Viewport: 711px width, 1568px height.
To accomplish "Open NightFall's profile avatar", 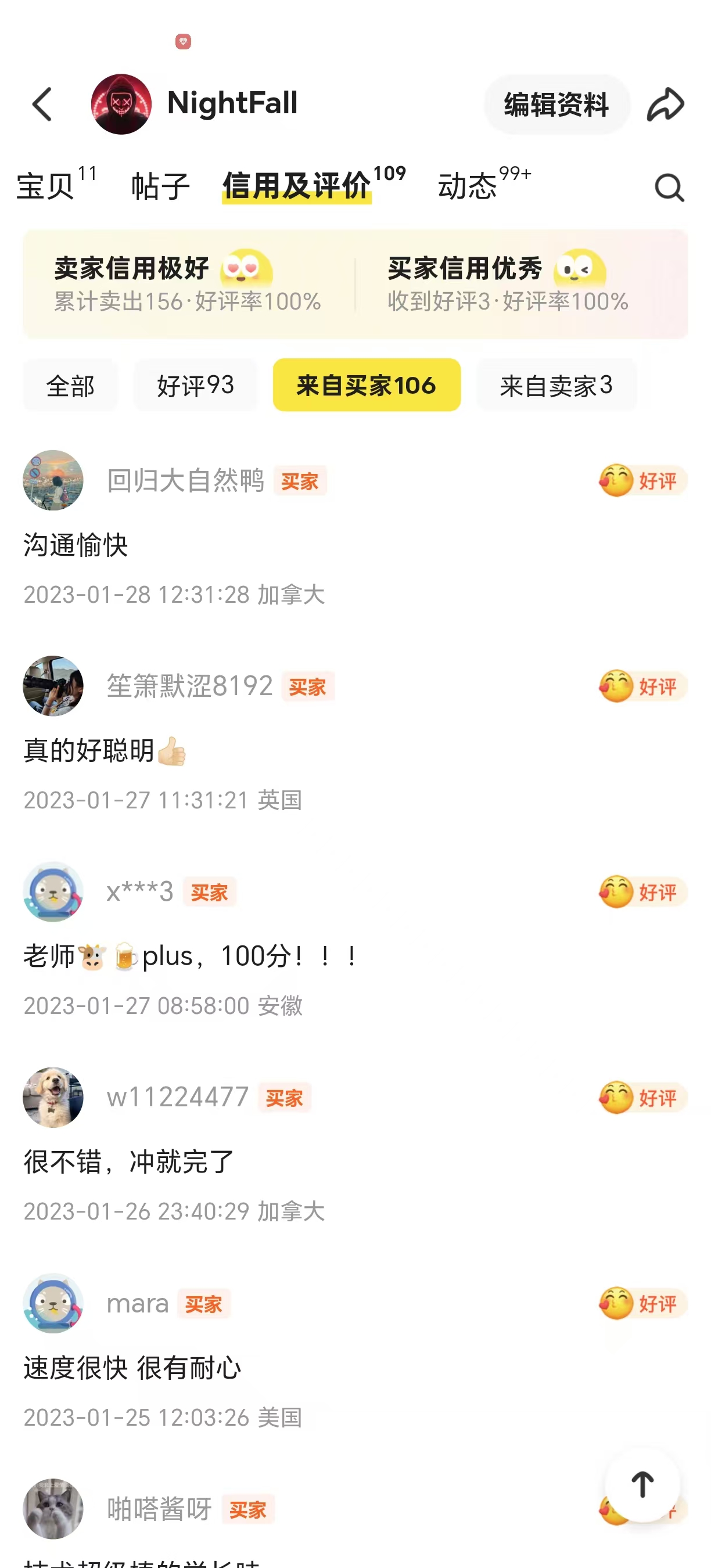I will [x=121, y=103].
